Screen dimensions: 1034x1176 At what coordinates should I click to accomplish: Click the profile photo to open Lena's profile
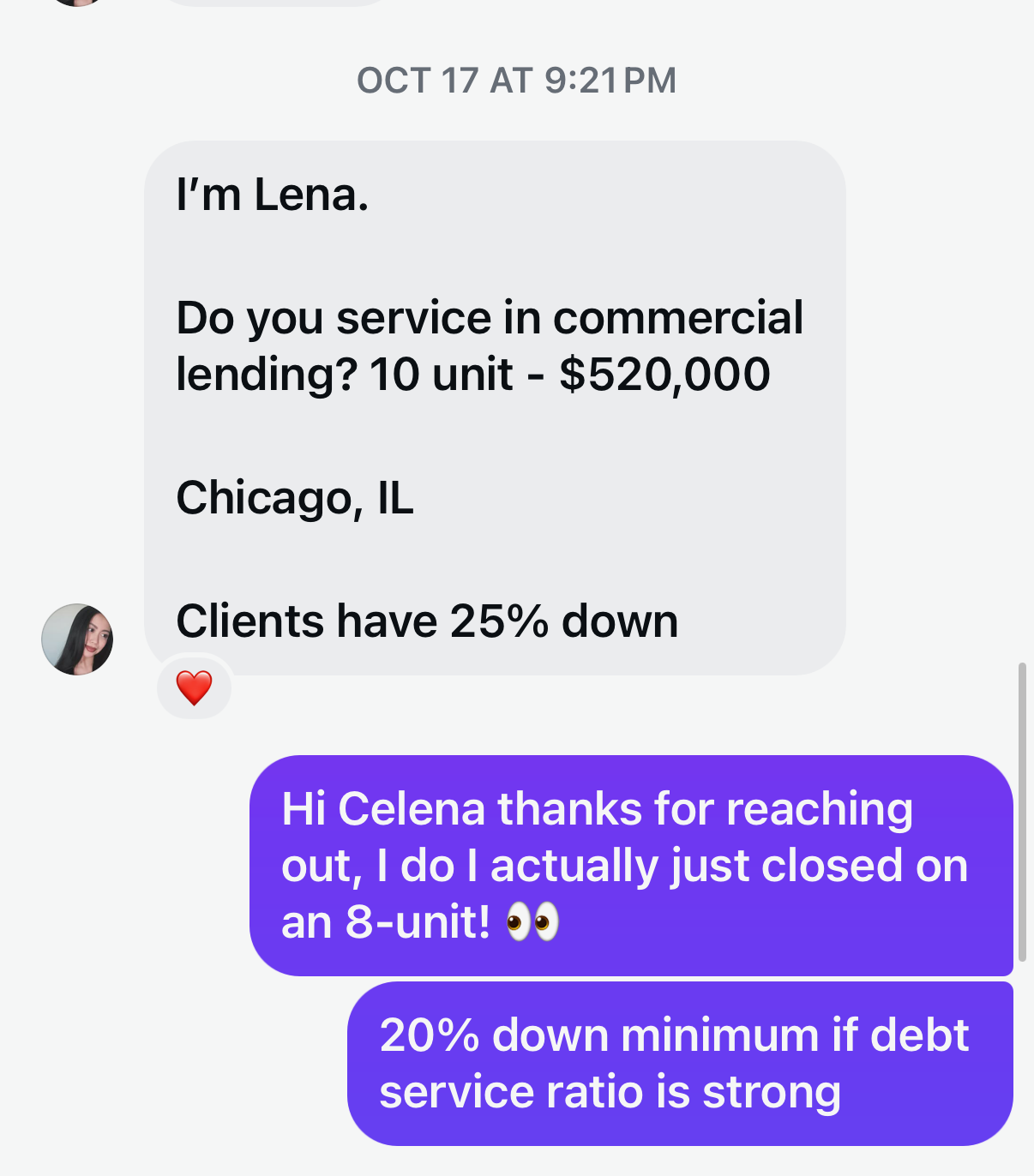coord(77,639)
